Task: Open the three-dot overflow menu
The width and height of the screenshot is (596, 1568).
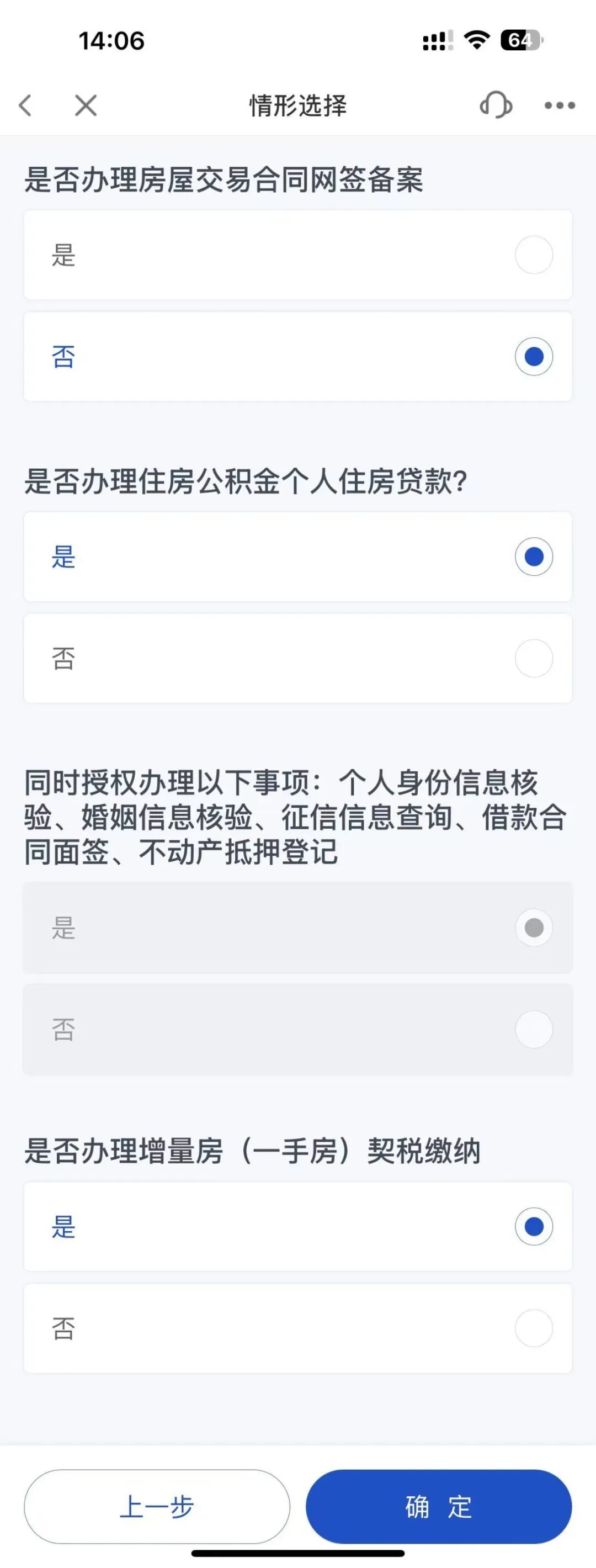Action: [x=560, y=105]
